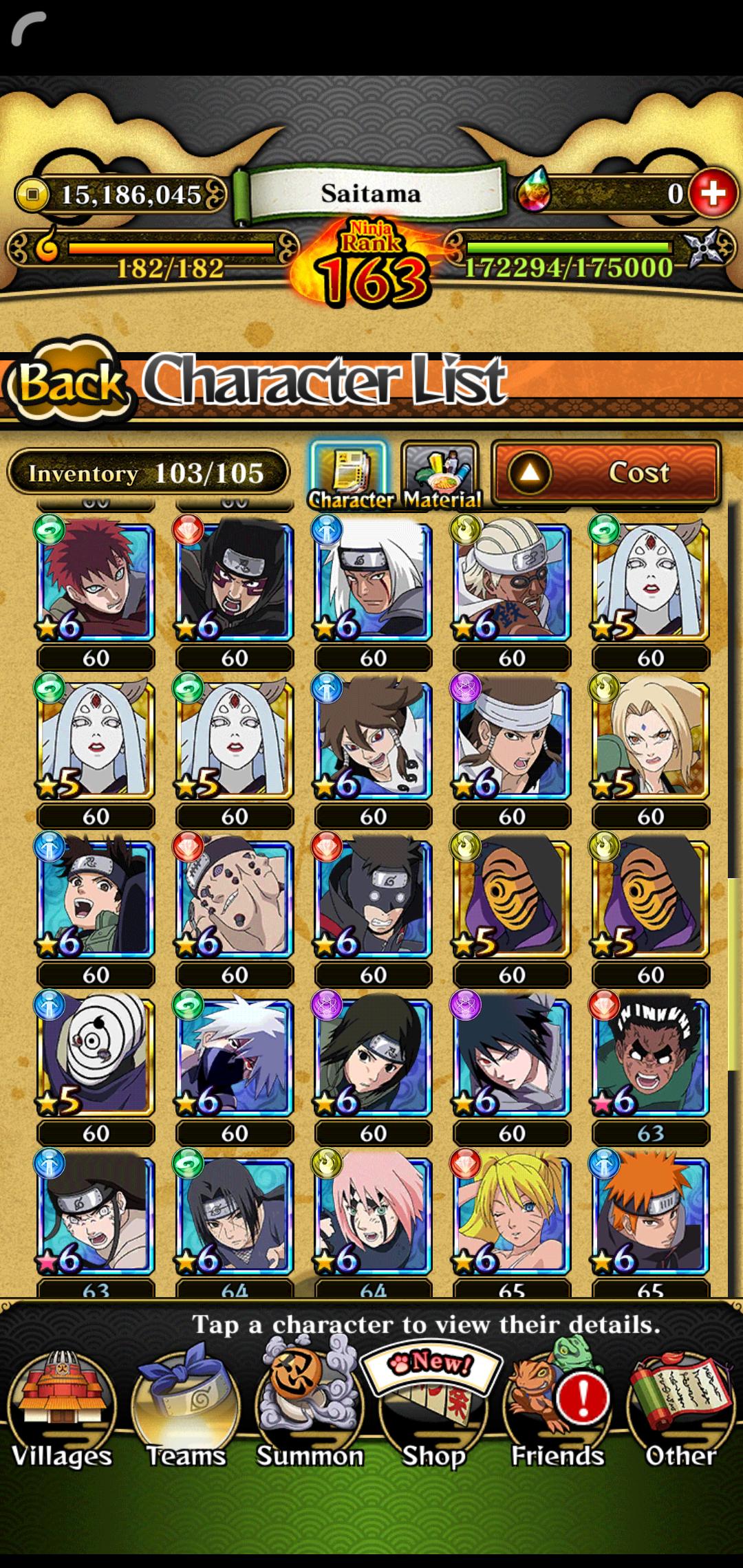Change the Cost sort order
This screenshot has width=743, height=1568.
[606, 473]
